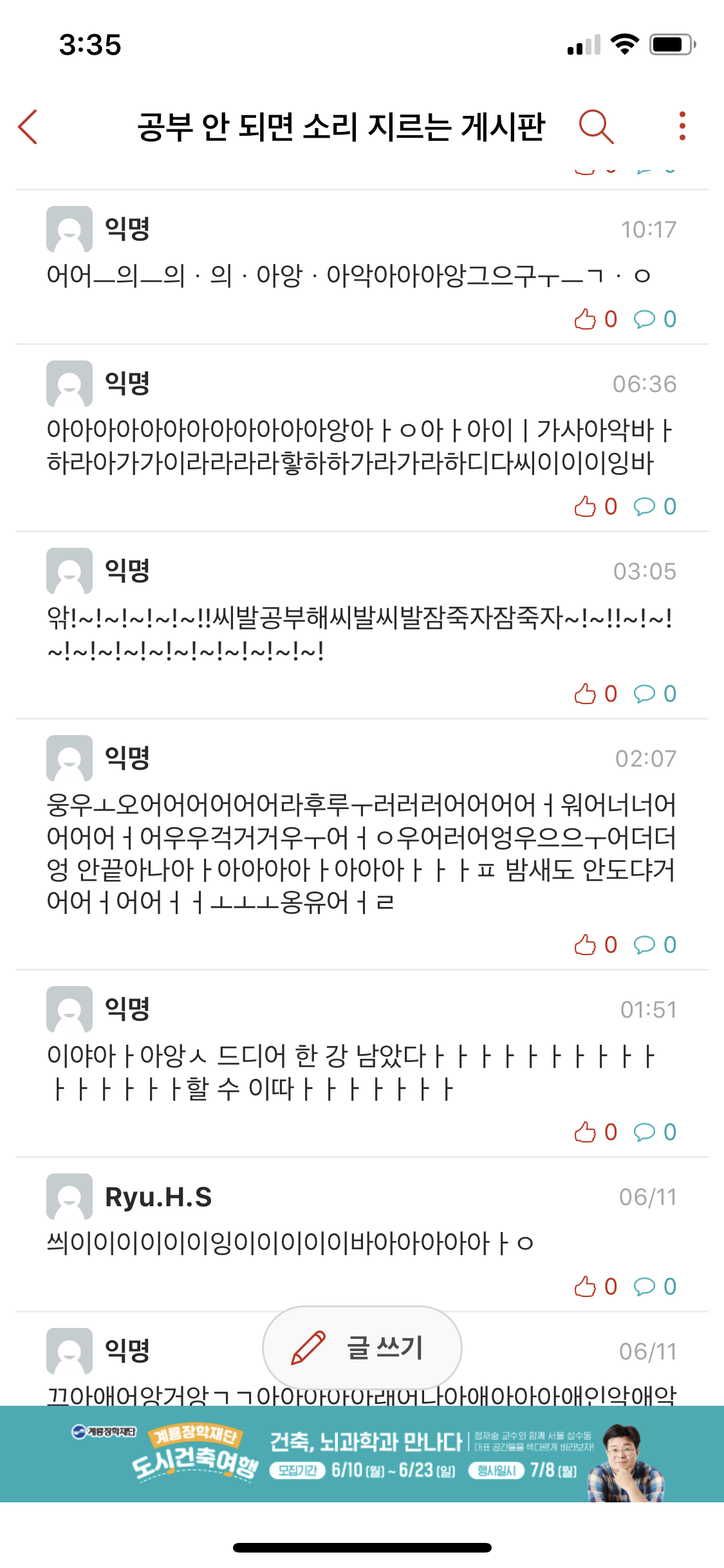This screenshot has height=1568, width=724.
Task: Open the post posted at 03:05
Action: click(x=362, y=625)
